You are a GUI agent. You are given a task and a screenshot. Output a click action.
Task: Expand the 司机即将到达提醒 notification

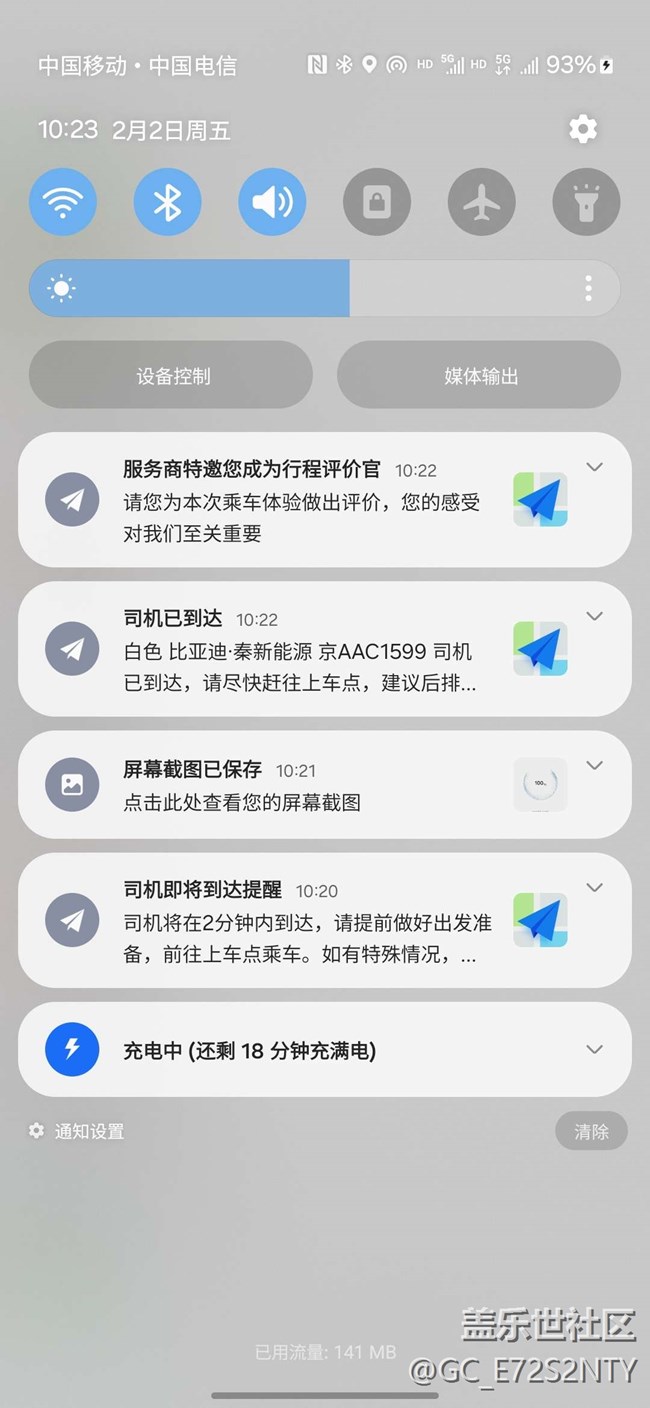coord(594,887)
